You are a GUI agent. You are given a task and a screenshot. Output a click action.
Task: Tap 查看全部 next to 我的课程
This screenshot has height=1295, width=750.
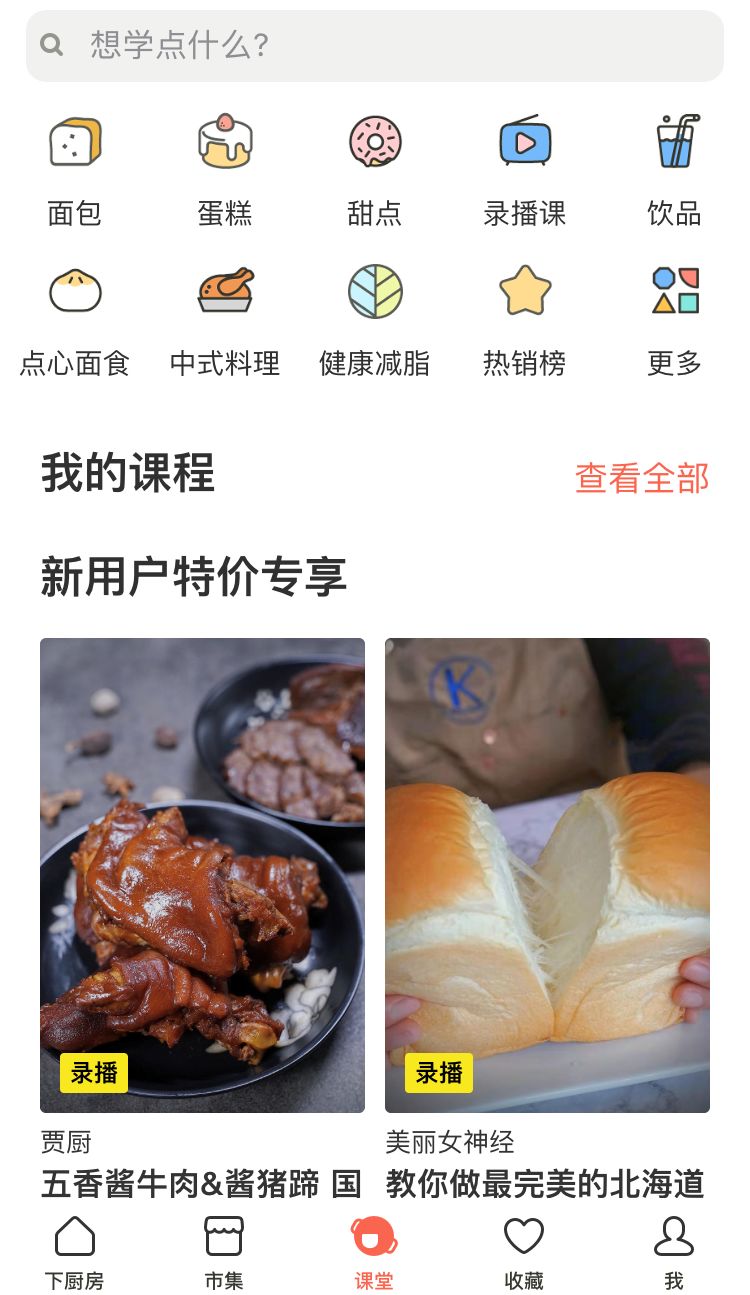pyautogui.click(x=641, y=478)
